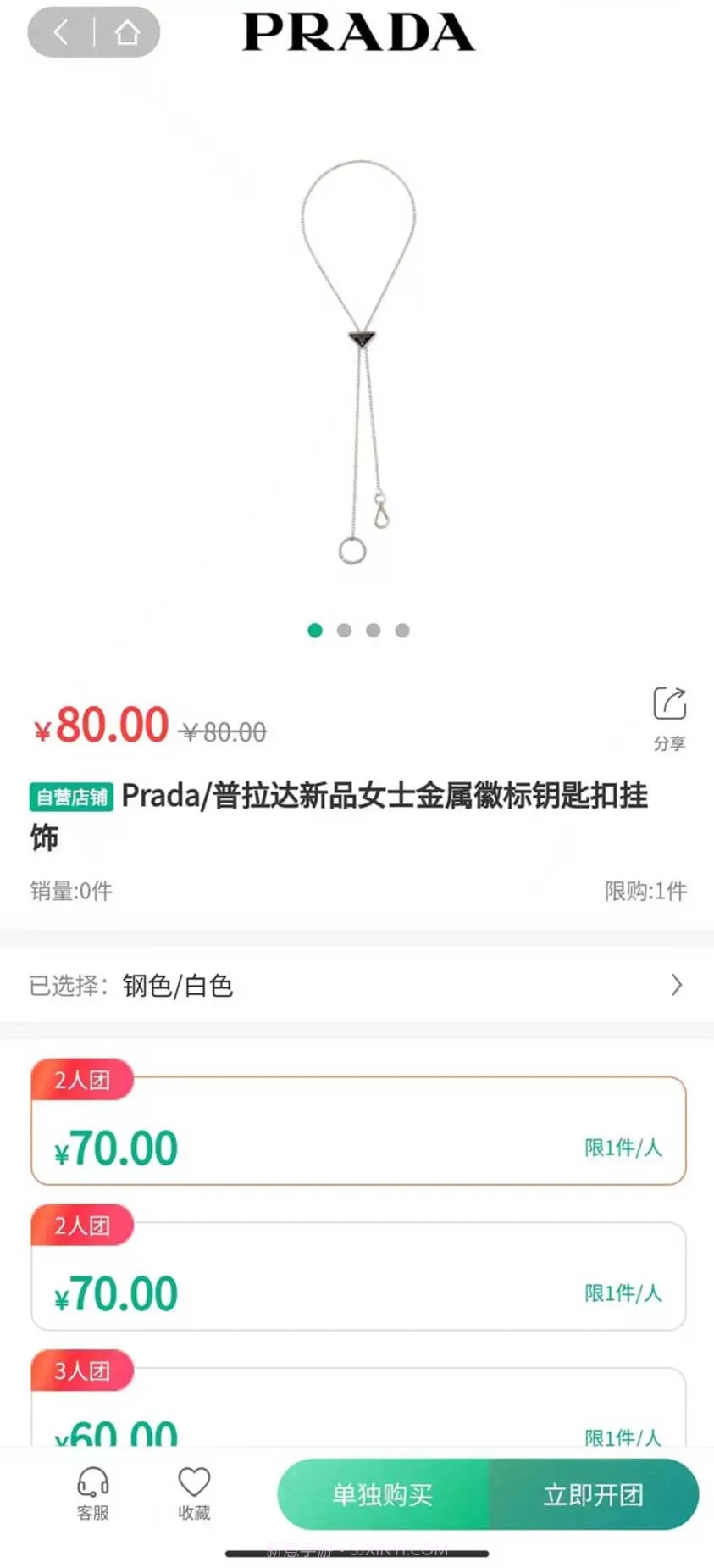Click the keychain product image
Image resolution: width=714 pixels, height=1568 pixels.
[x=357, y=356]
